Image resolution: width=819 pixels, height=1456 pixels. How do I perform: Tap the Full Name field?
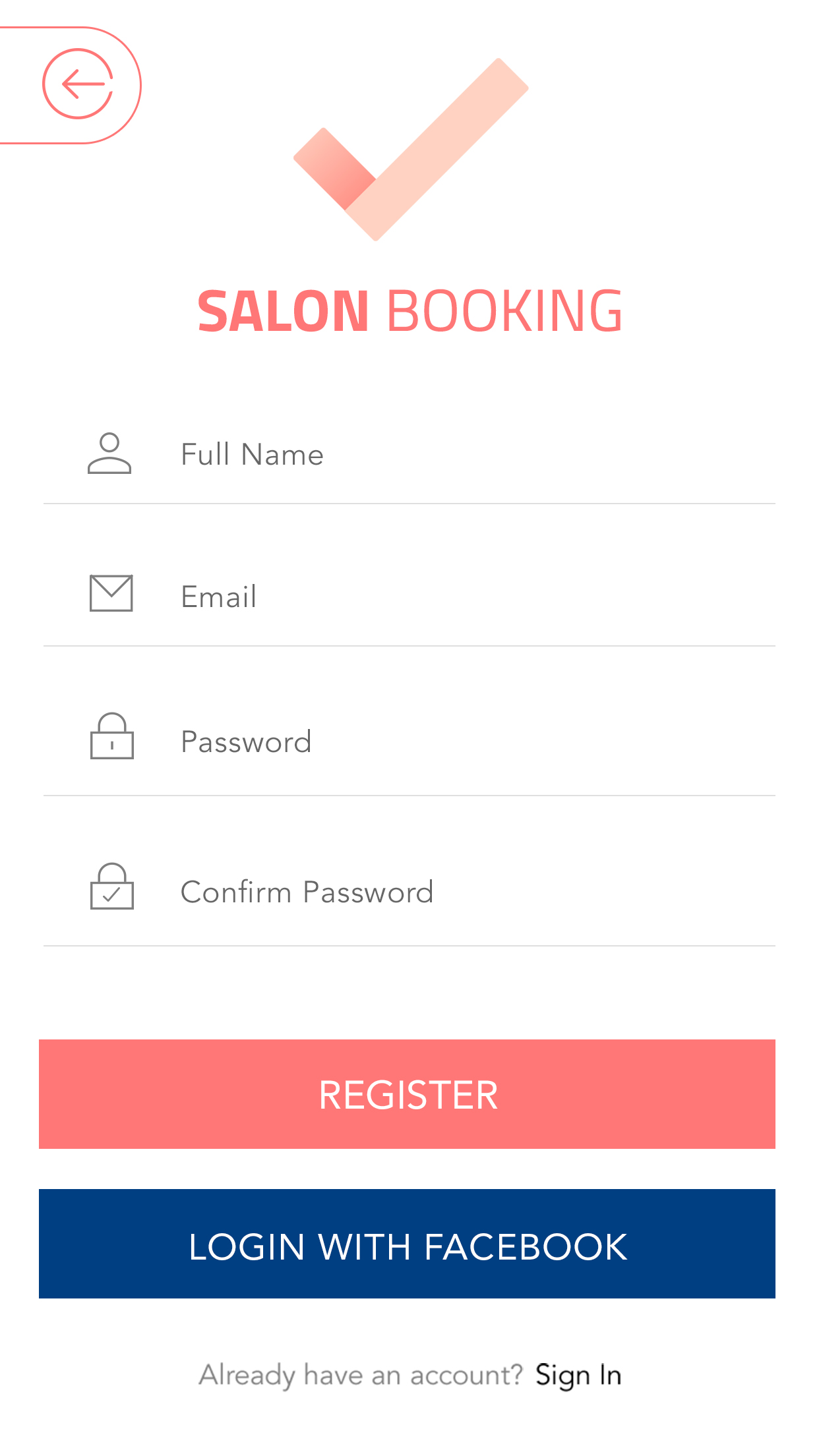click(409, 454)
